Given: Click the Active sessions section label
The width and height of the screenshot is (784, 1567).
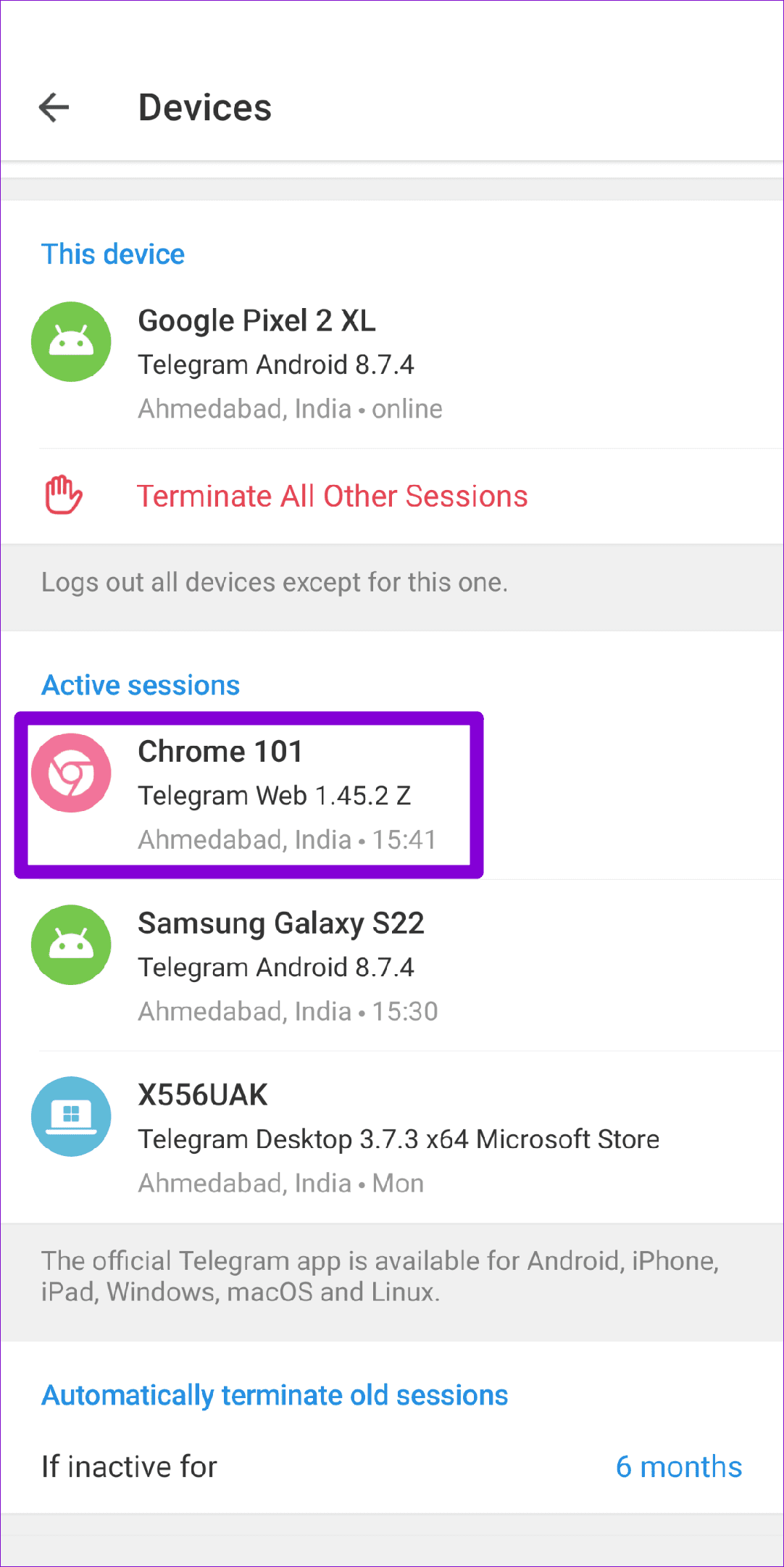Looking at the screenshot, I should click(141, 684).
